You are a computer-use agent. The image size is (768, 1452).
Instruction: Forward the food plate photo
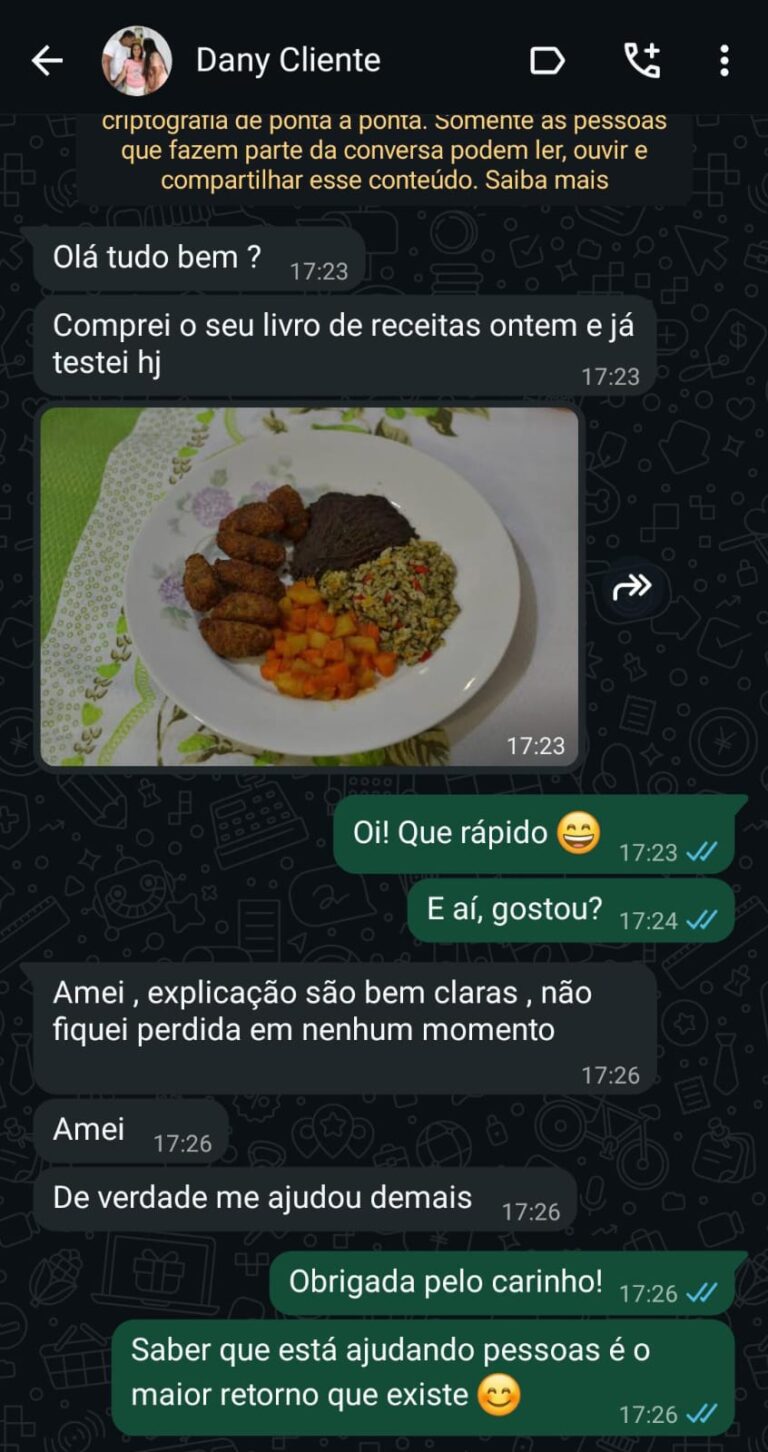(632, 587)
